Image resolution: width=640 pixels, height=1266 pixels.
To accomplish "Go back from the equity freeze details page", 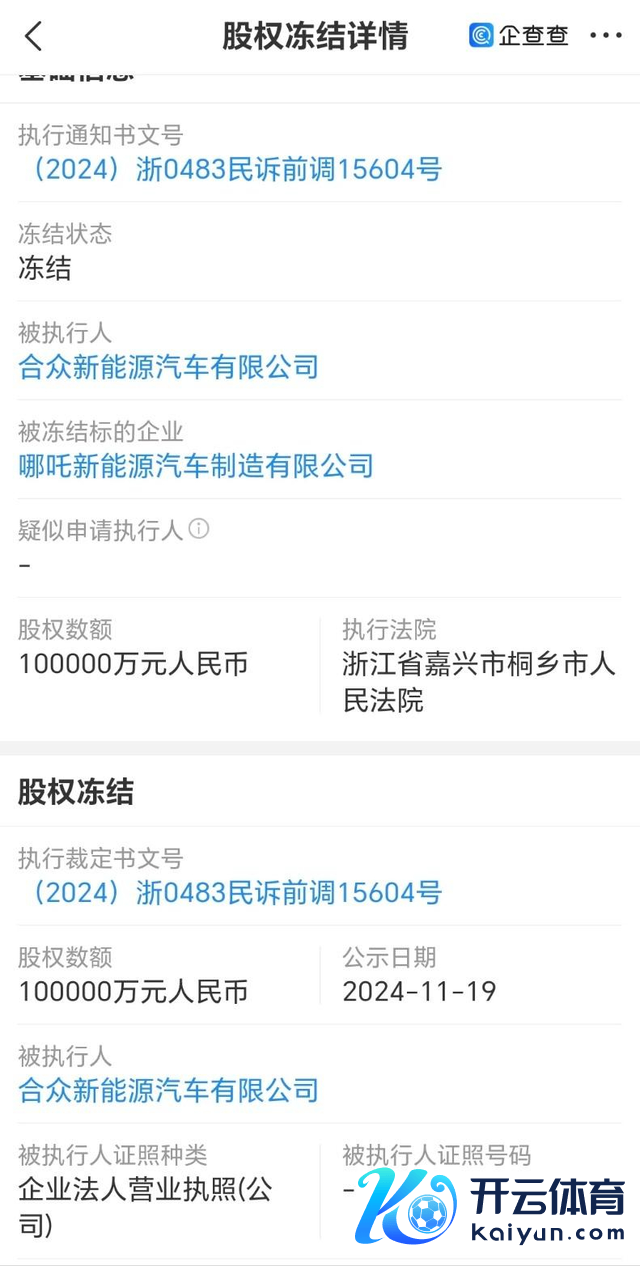I will click(34, 37).
